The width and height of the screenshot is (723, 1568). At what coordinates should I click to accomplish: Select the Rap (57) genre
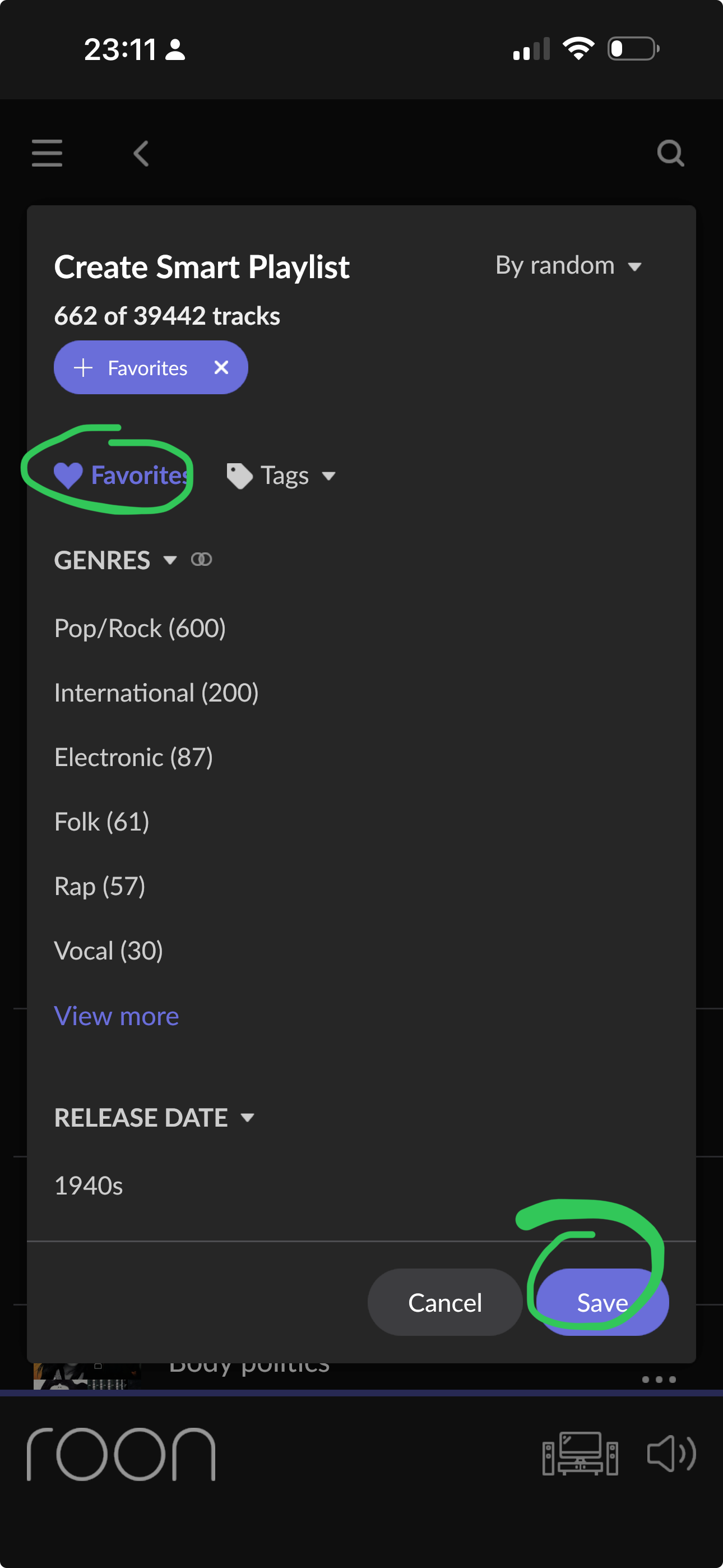(x=100, y=886)
